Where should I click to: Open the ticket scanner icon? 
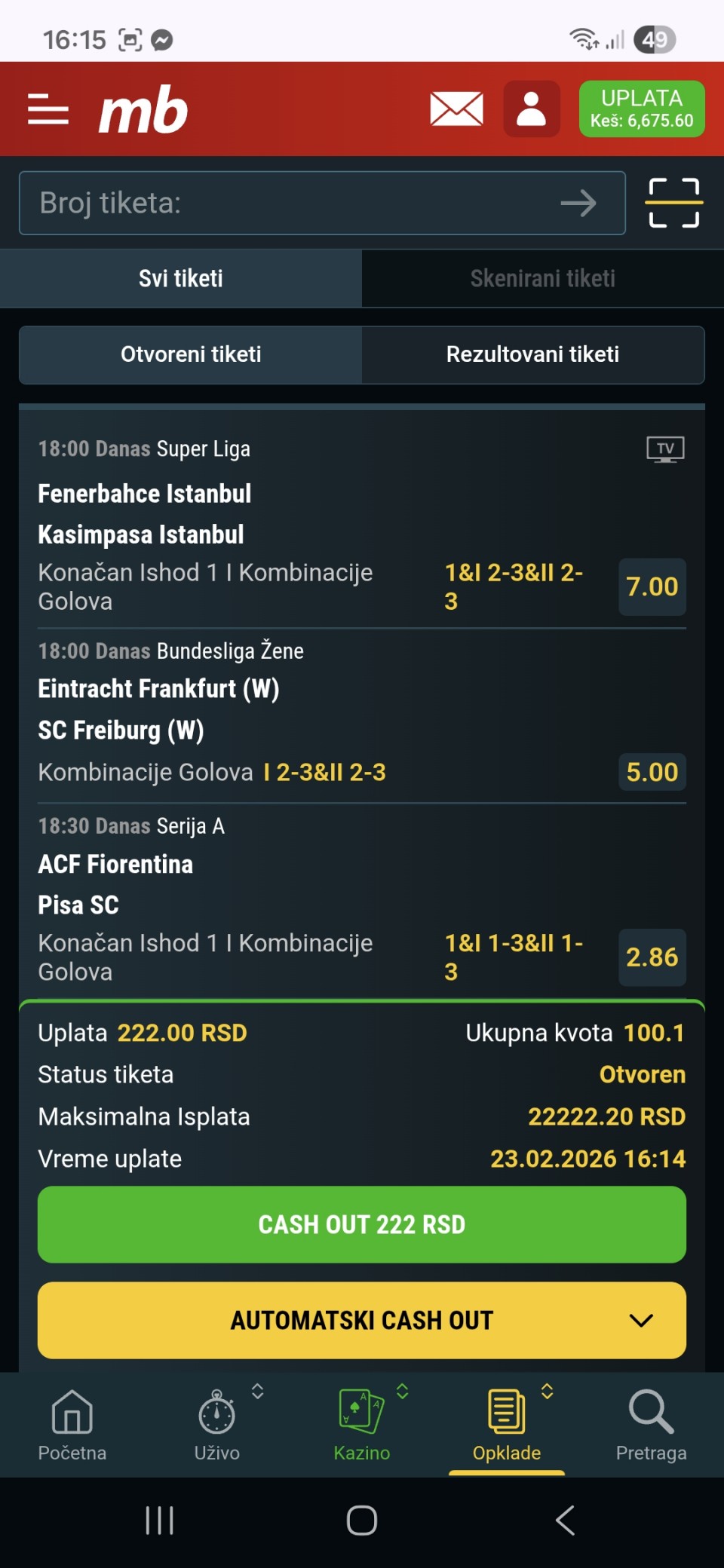(673, 203)
